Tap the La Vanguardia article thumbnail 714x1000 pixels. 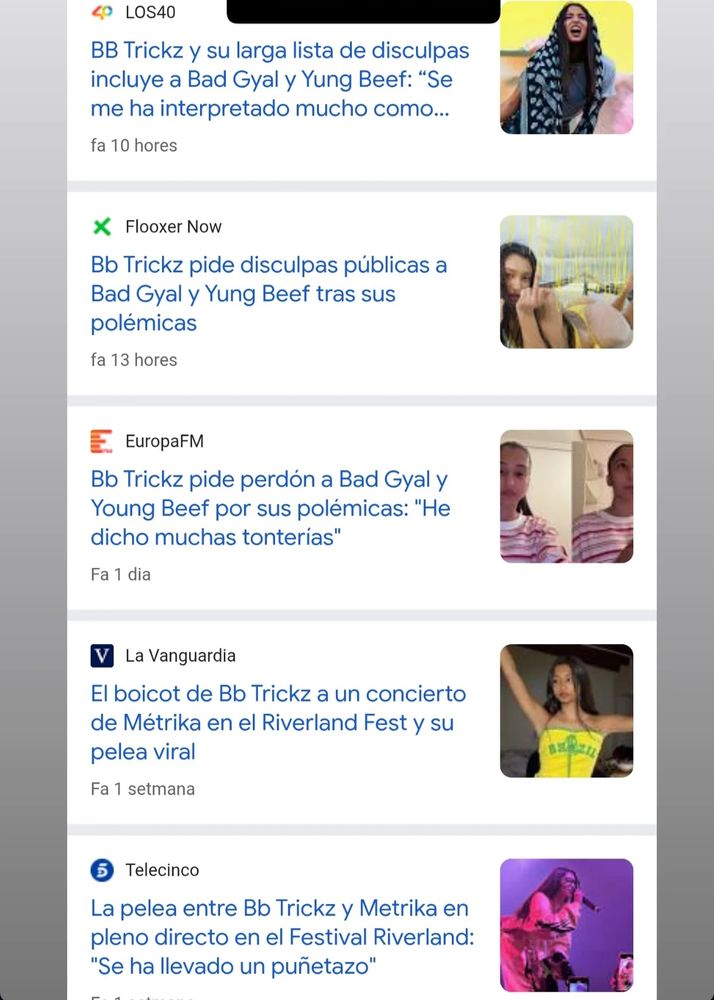click(566, 711)
